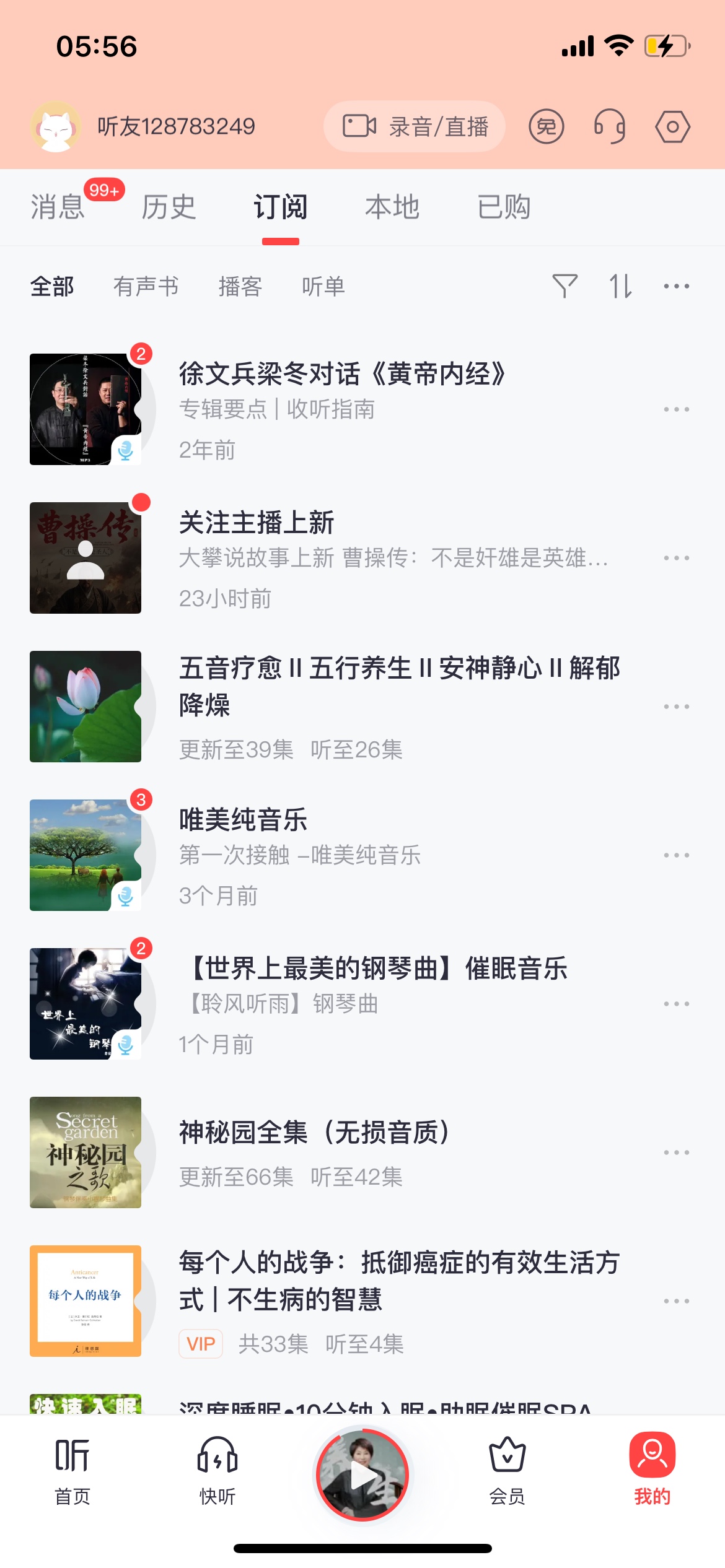
Task: Select the 播客 filter
Action: tap(240, 287)
